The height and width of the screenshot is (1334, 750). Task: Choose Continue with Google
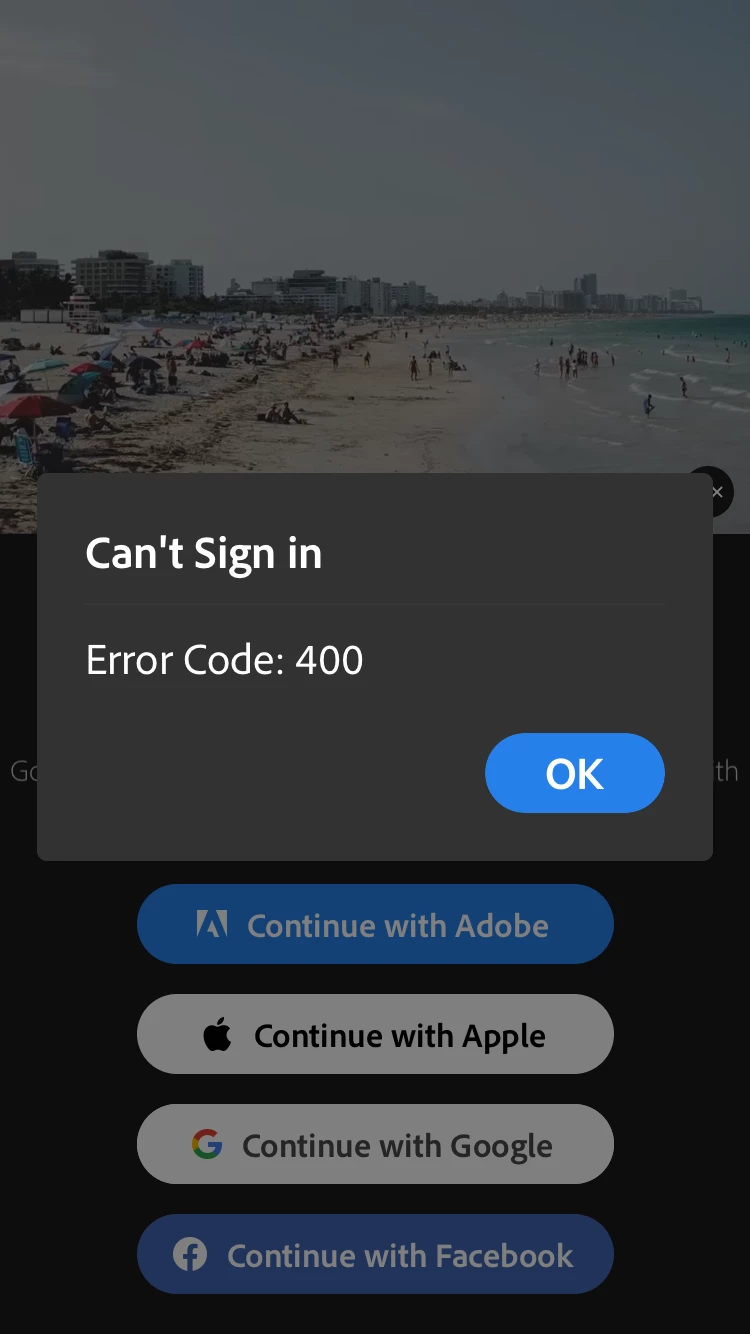(x=375, y=1144)
